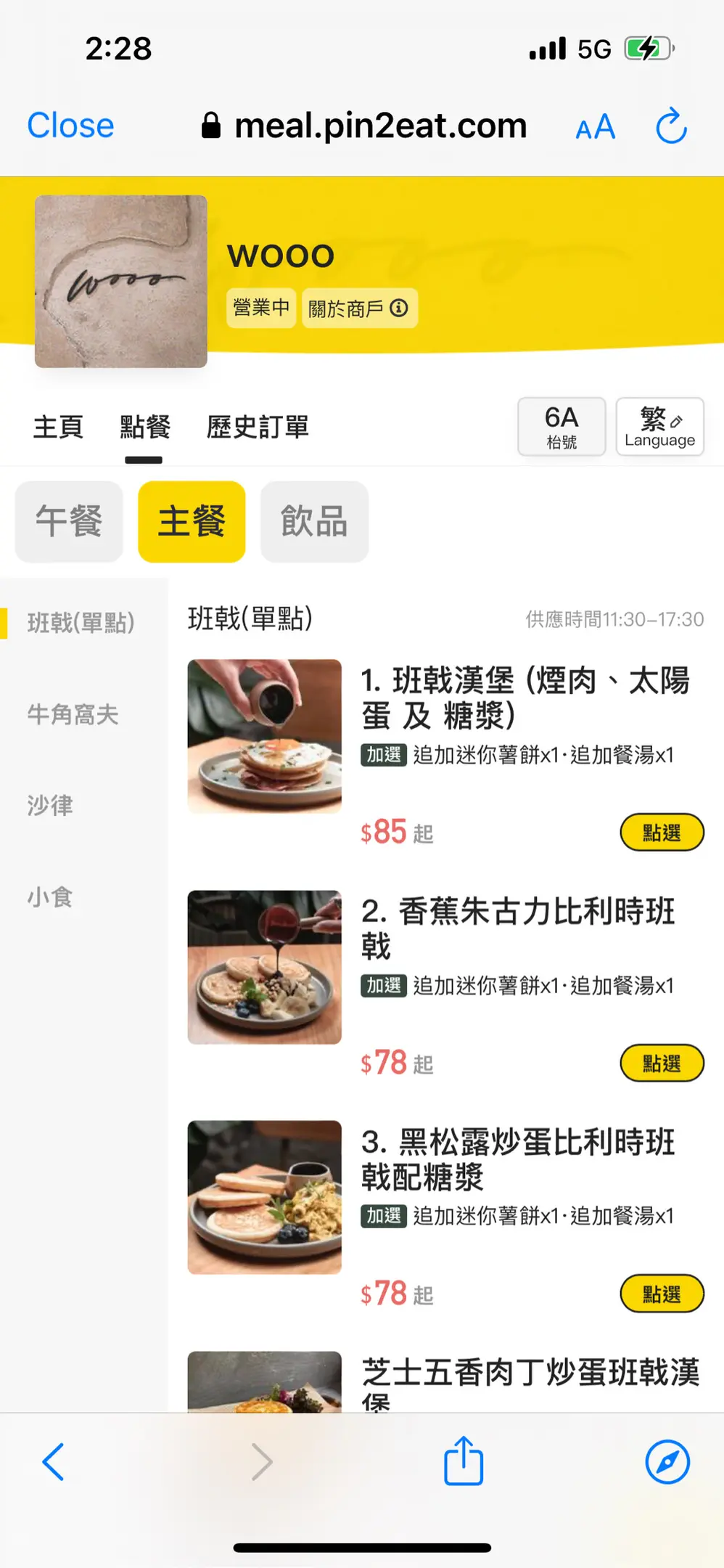Jump to 牛角窩夫 in the side menu
Screen dimensions: 724x1568
point(73,714)
